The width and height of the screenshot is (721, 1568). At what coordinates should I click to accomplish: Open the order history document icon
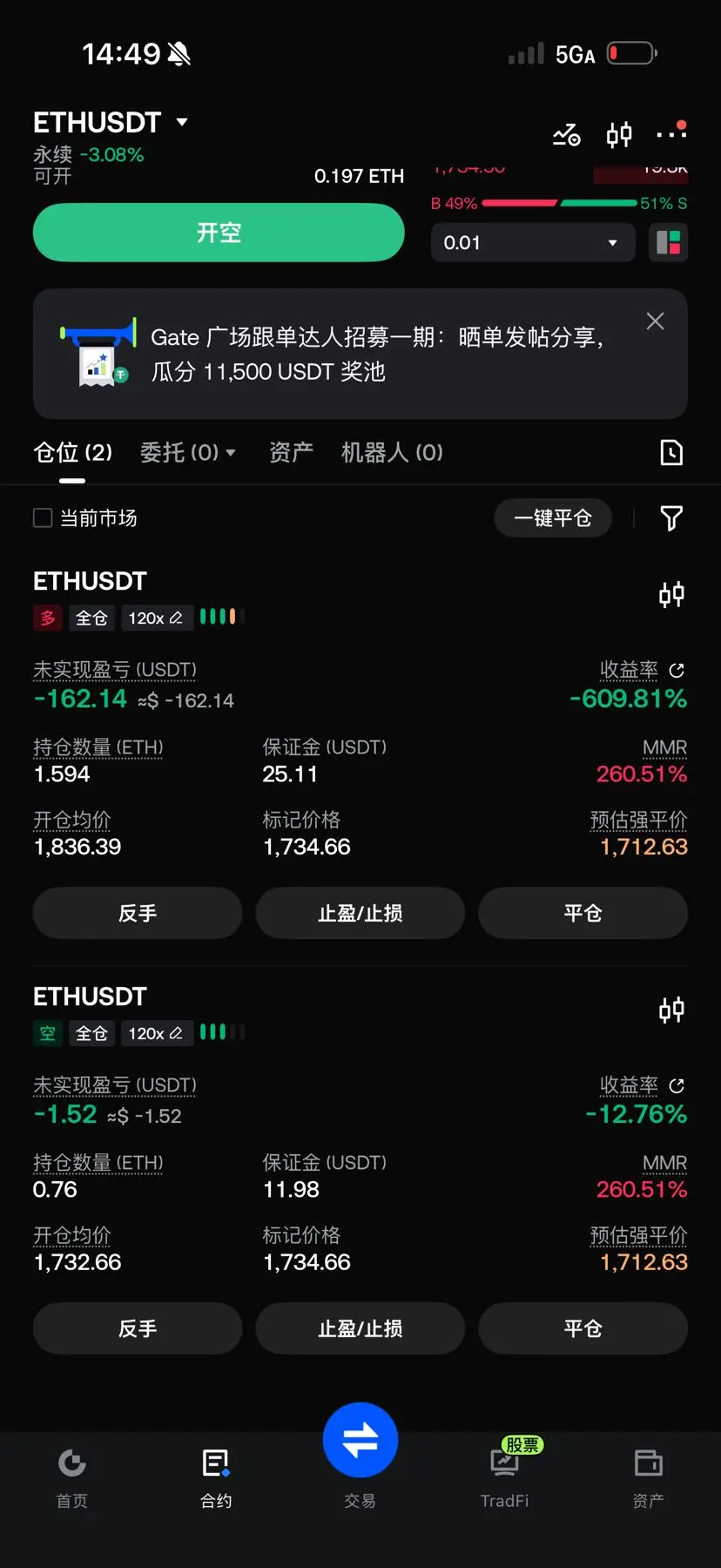[x=671, y=452]
